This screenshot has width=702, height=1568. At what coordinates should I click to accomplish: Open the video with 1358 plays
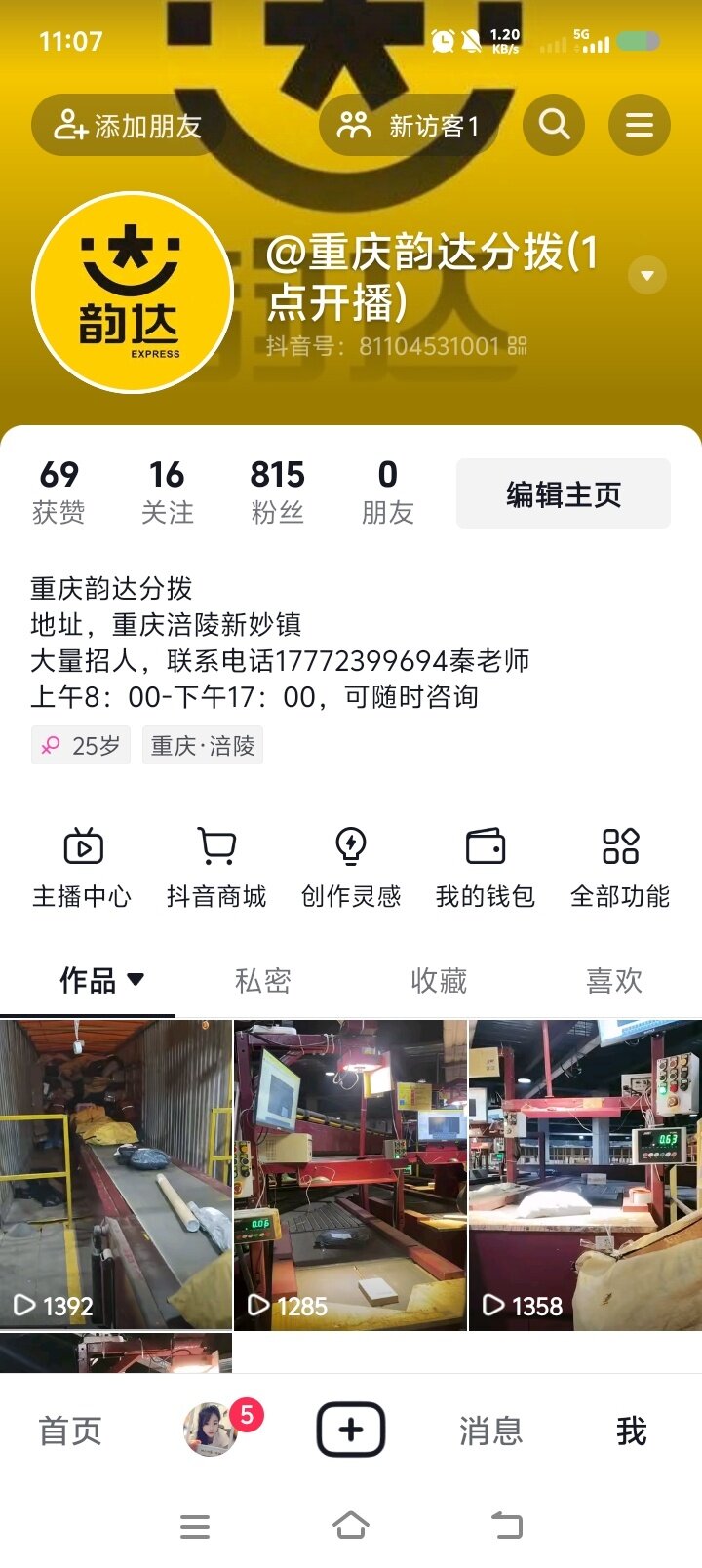click(x=585, y=1174)
